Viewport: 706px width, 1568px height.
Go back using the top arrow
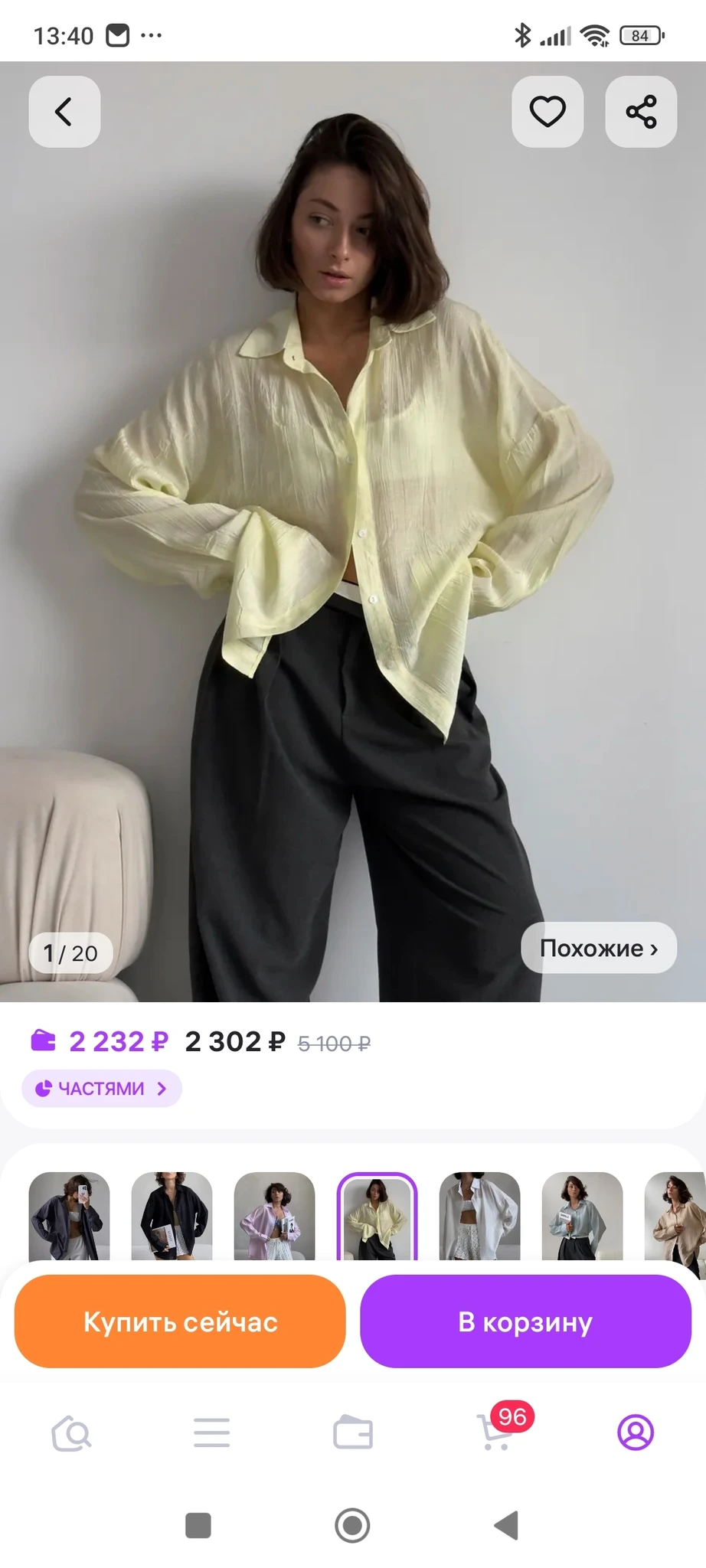click(x=64, y=112)
